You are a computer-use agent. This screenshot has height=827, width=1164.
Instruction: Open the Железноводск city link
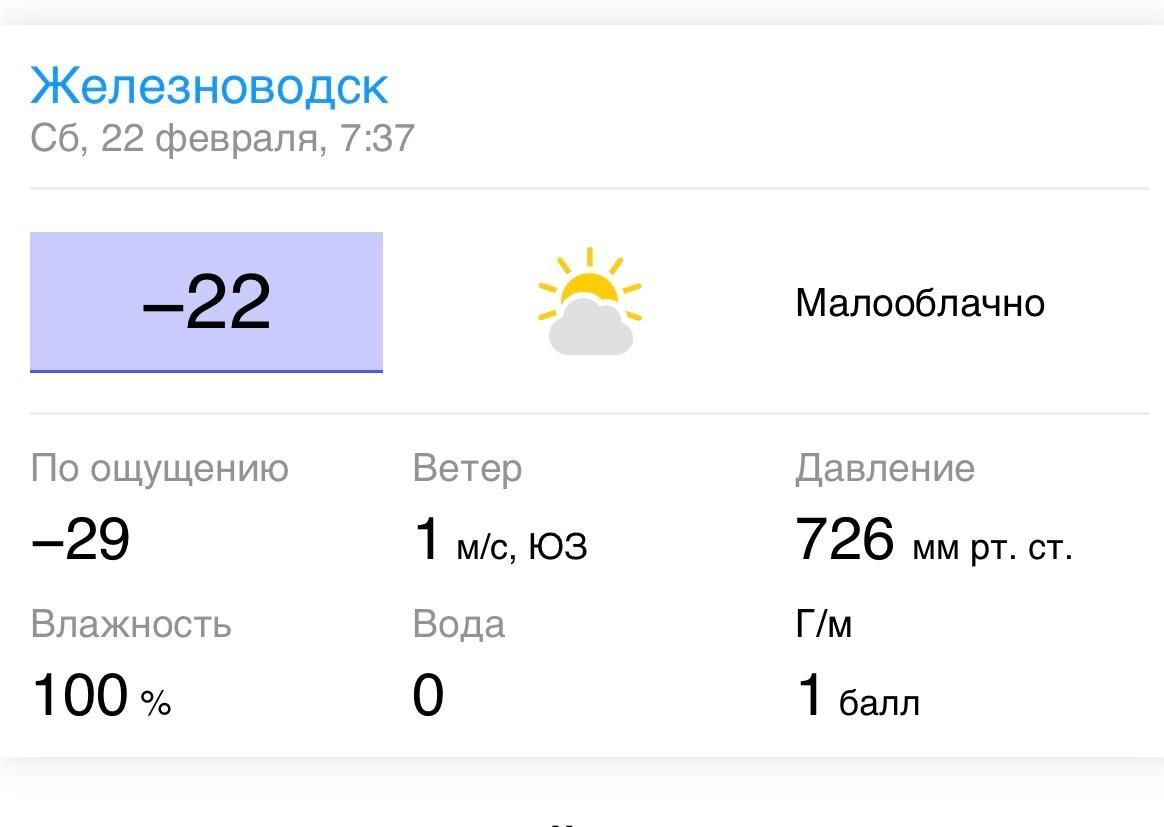(209, 86)
